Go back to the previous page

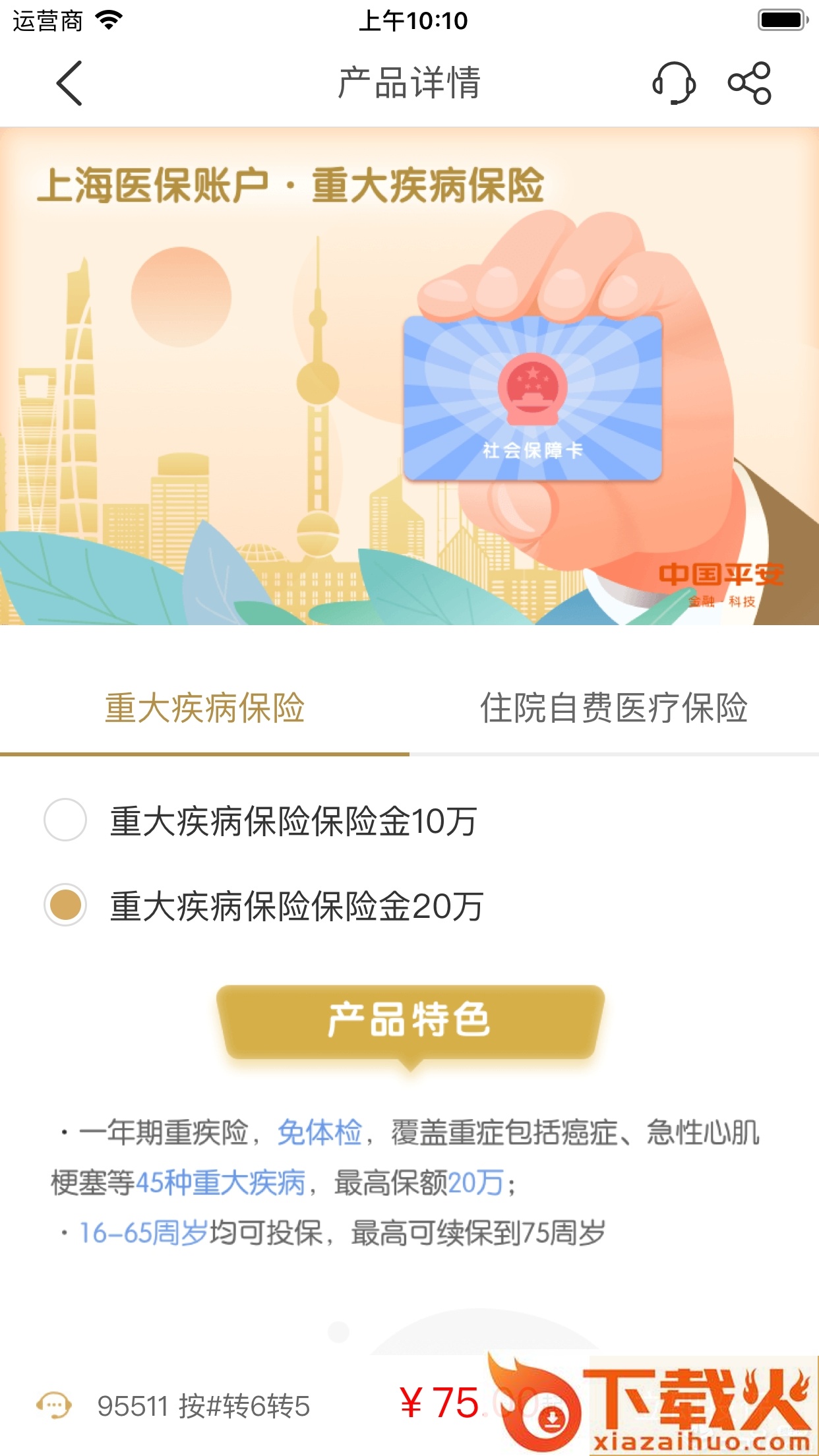point(70,84)
